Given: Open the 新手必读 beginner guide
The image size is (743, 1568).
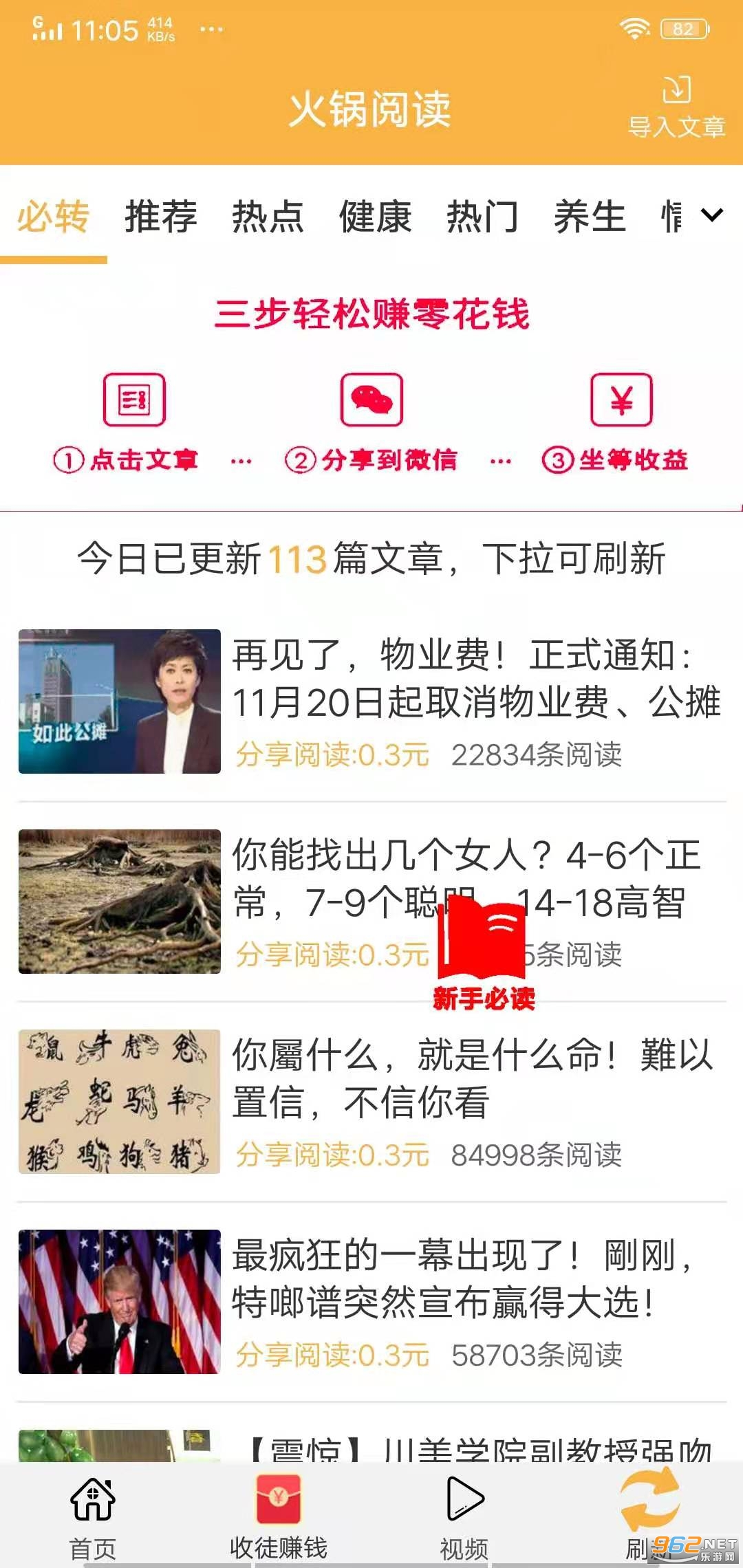Looking at the screenshot, I should [x=484, y=952].
